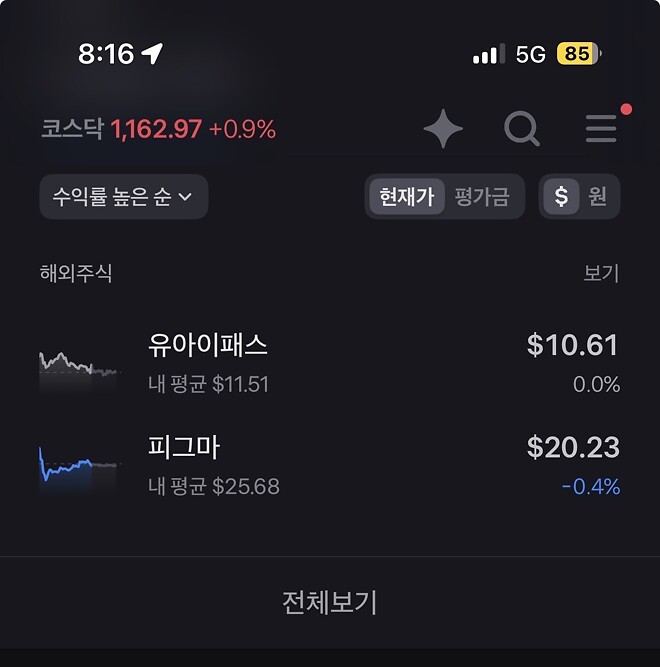Open the search magnifier icon
The image size is (660, 667).
[x=521, y=129]
